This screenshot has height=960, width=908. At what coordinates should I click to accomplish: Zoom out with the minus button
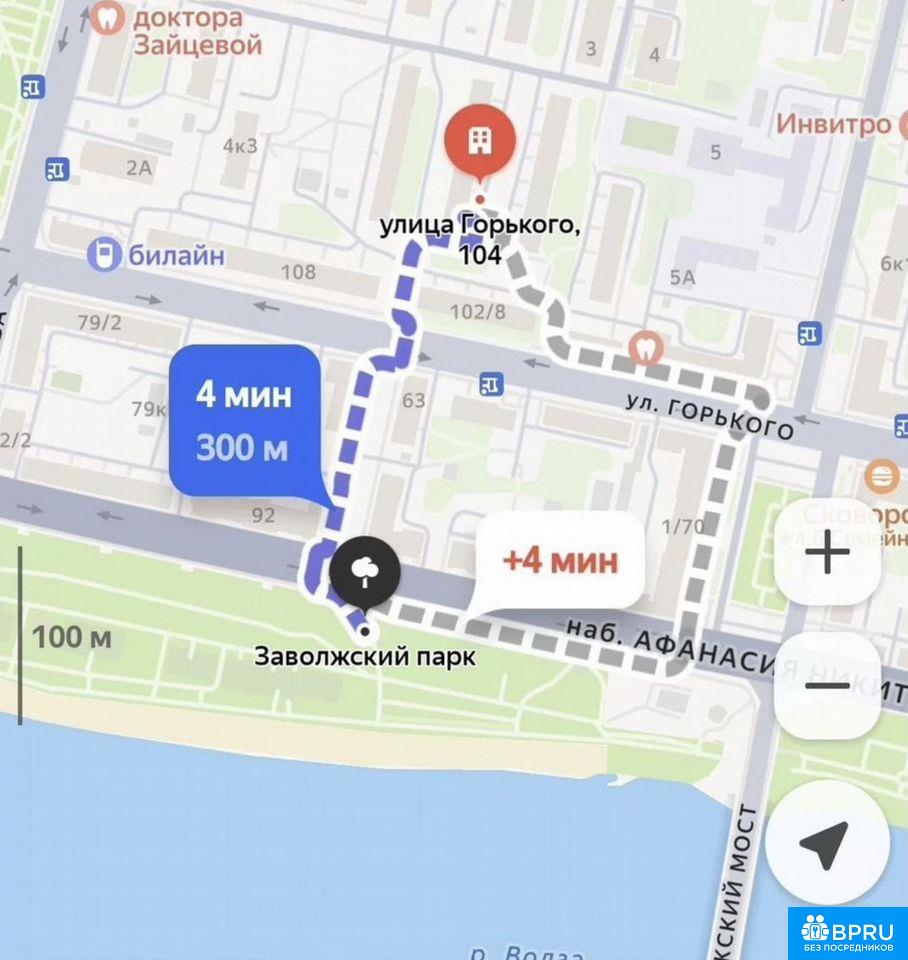point(827,686)
